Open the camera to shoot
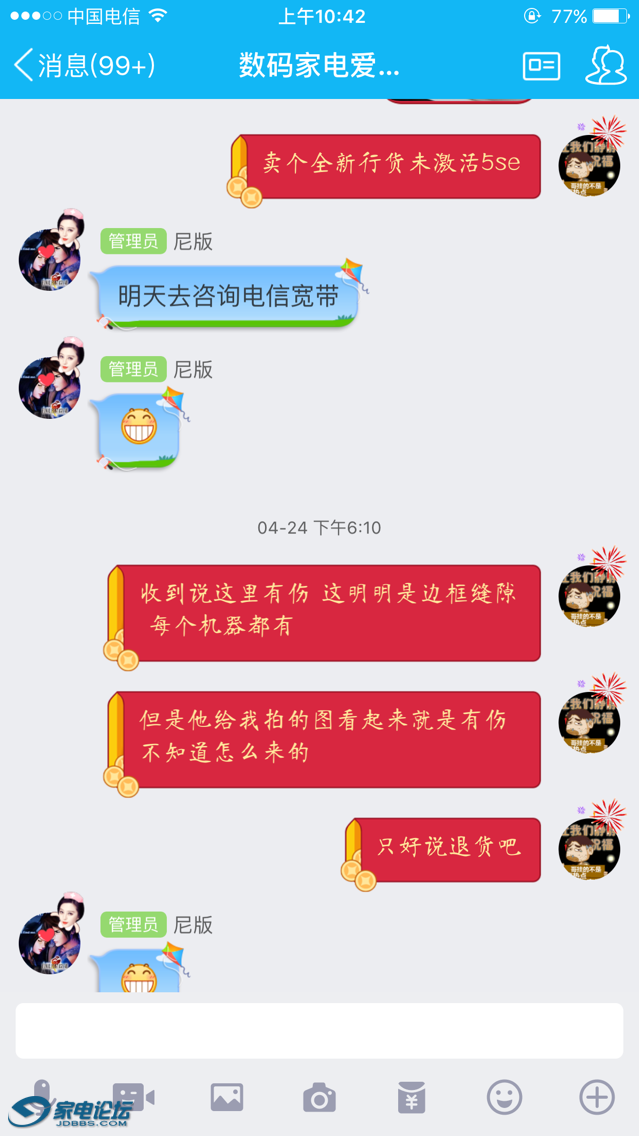This screenshot has height=1136, width=639. pyautogui.click(x=319, y=1097)
